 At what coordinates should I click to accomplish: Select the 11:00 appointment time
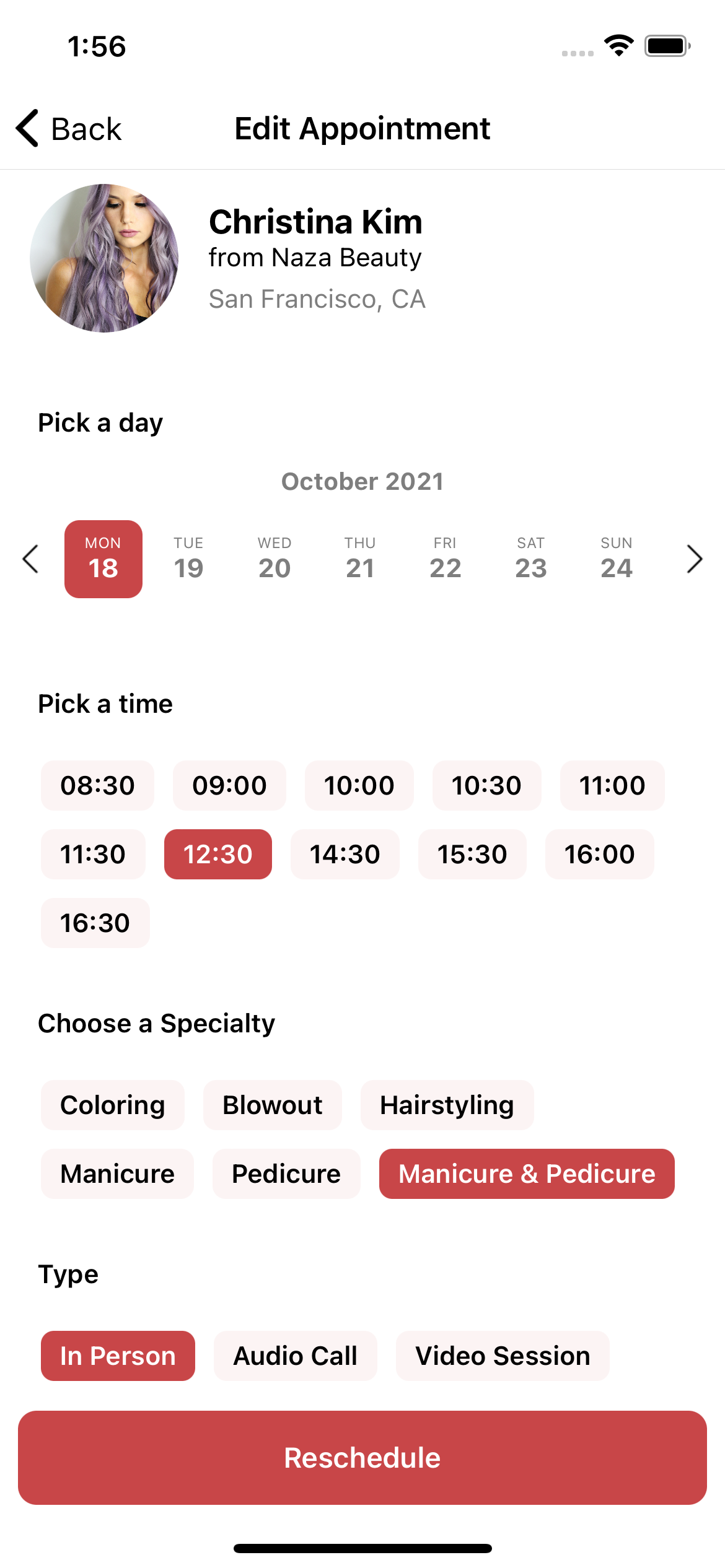tap(612, 785)
